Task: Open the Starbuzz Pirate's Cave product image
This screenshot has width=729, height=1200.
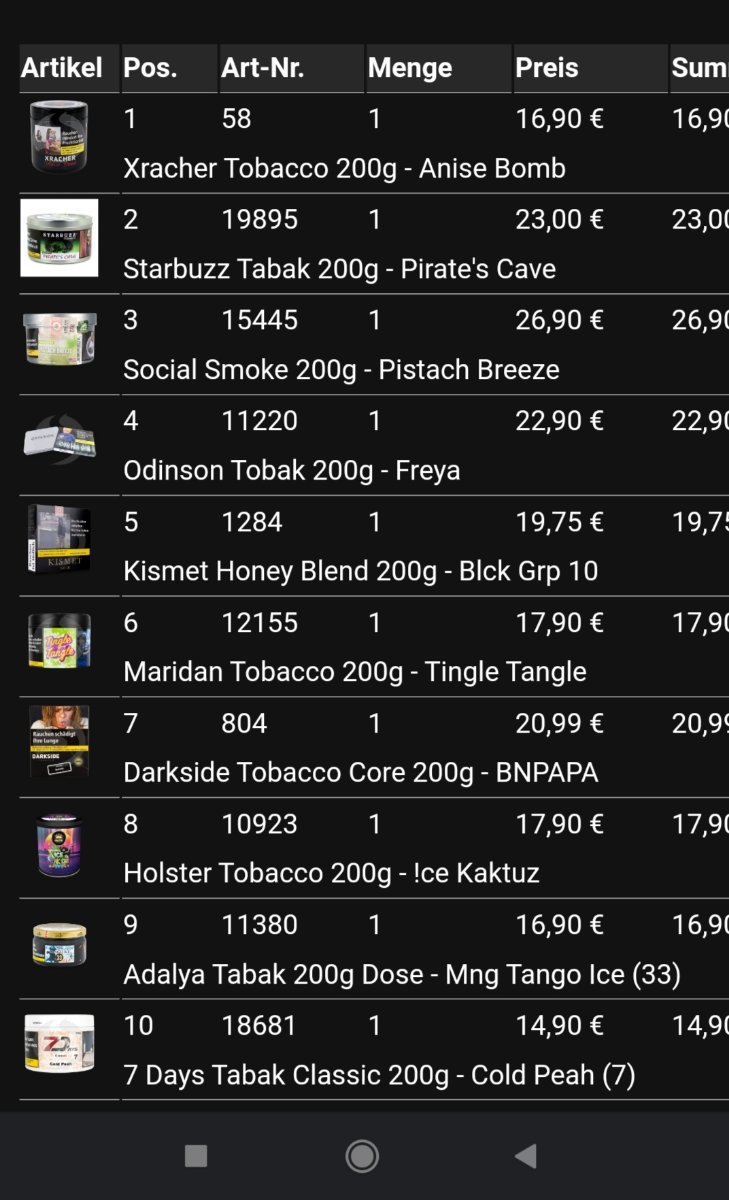Action: (59, 238)
